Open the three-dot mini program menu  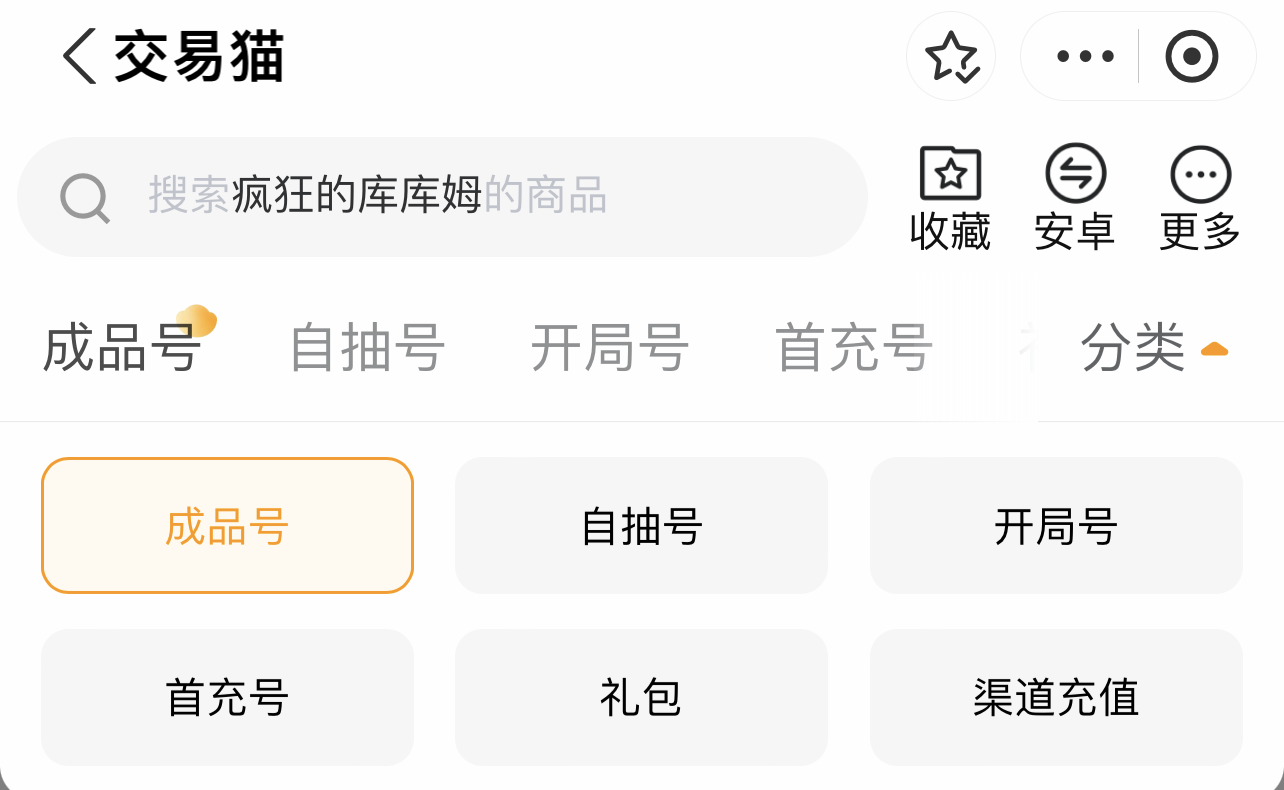(1085, 56)
